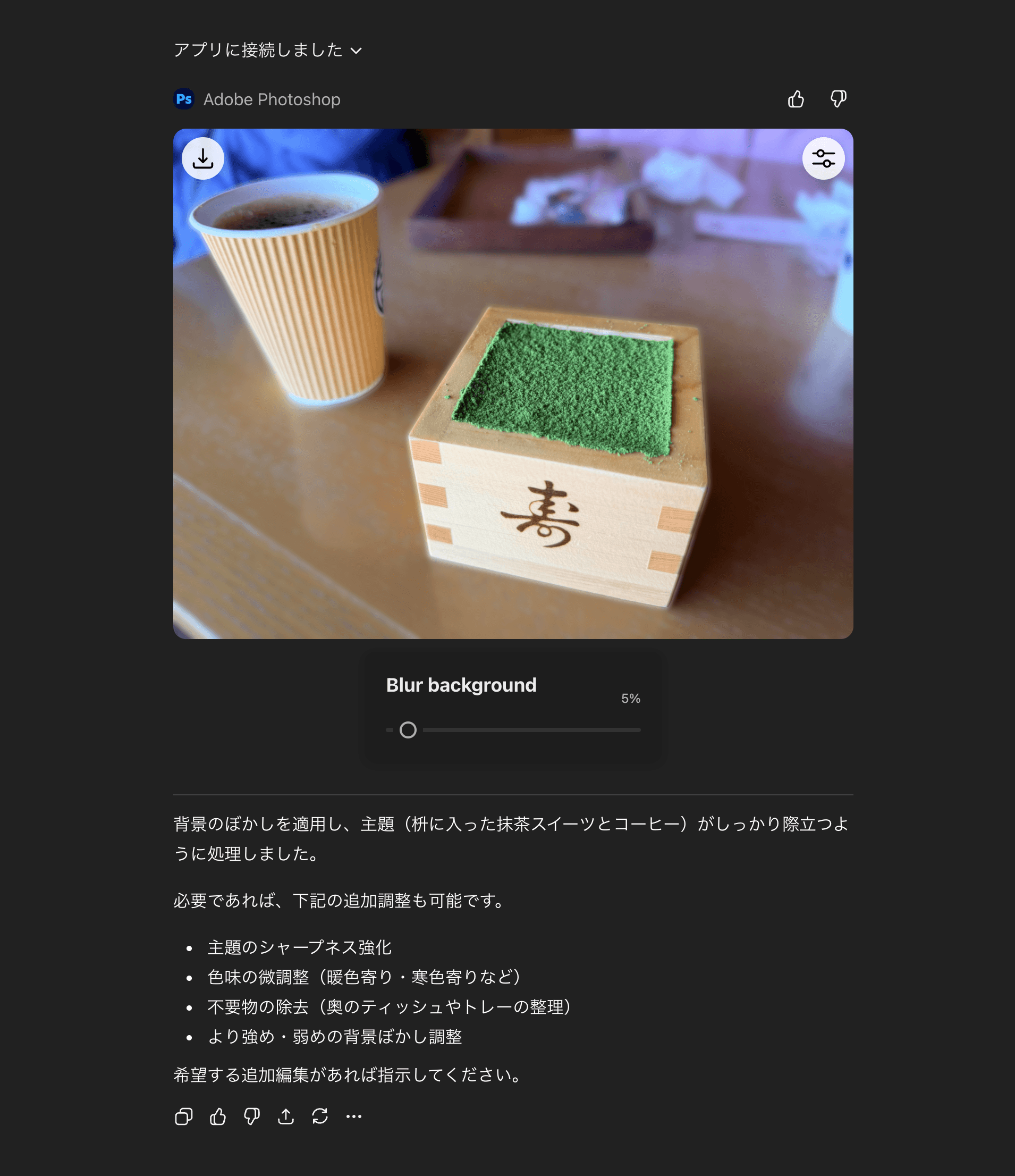
Task: Open the more options ellipsis
Action: (x=354, y=1116)
